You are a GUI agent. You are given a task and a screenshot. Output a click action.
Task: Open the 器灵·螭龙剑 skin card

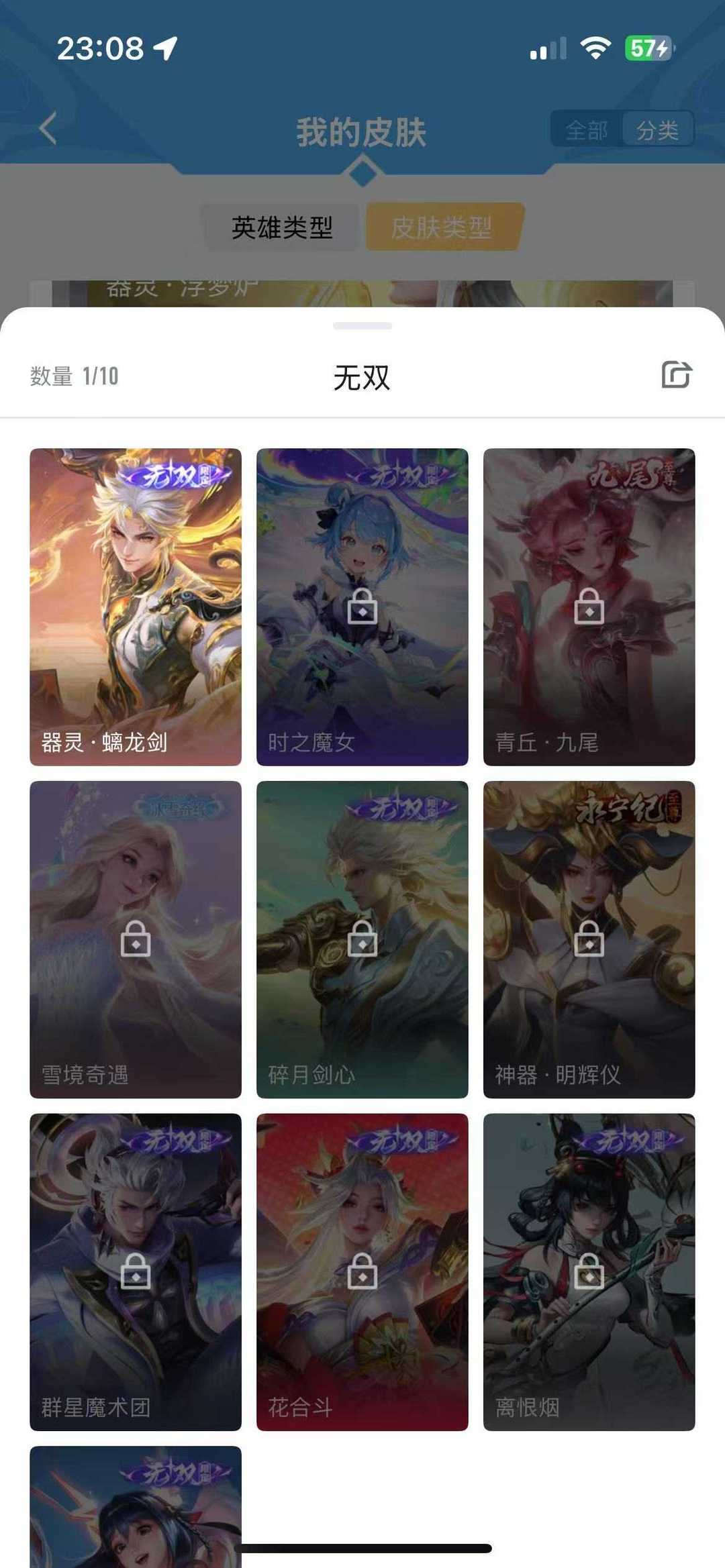(x=136, y=607)
